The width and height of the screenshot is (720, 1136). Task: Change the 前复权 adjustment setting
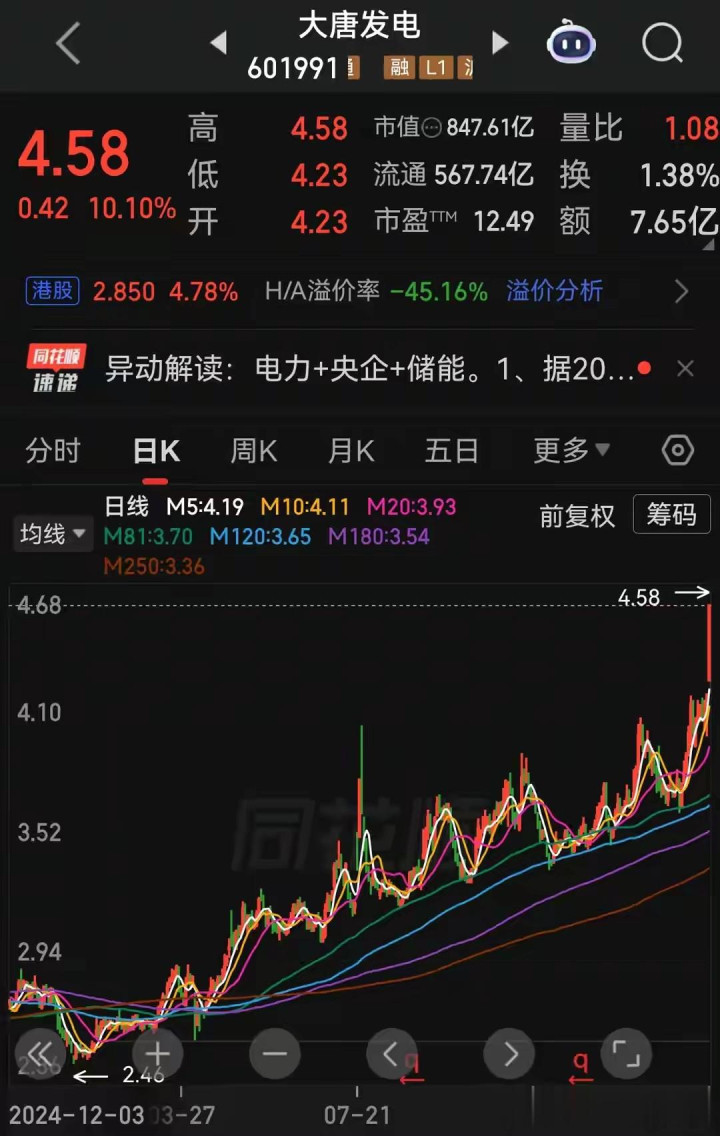click(577, 515)
